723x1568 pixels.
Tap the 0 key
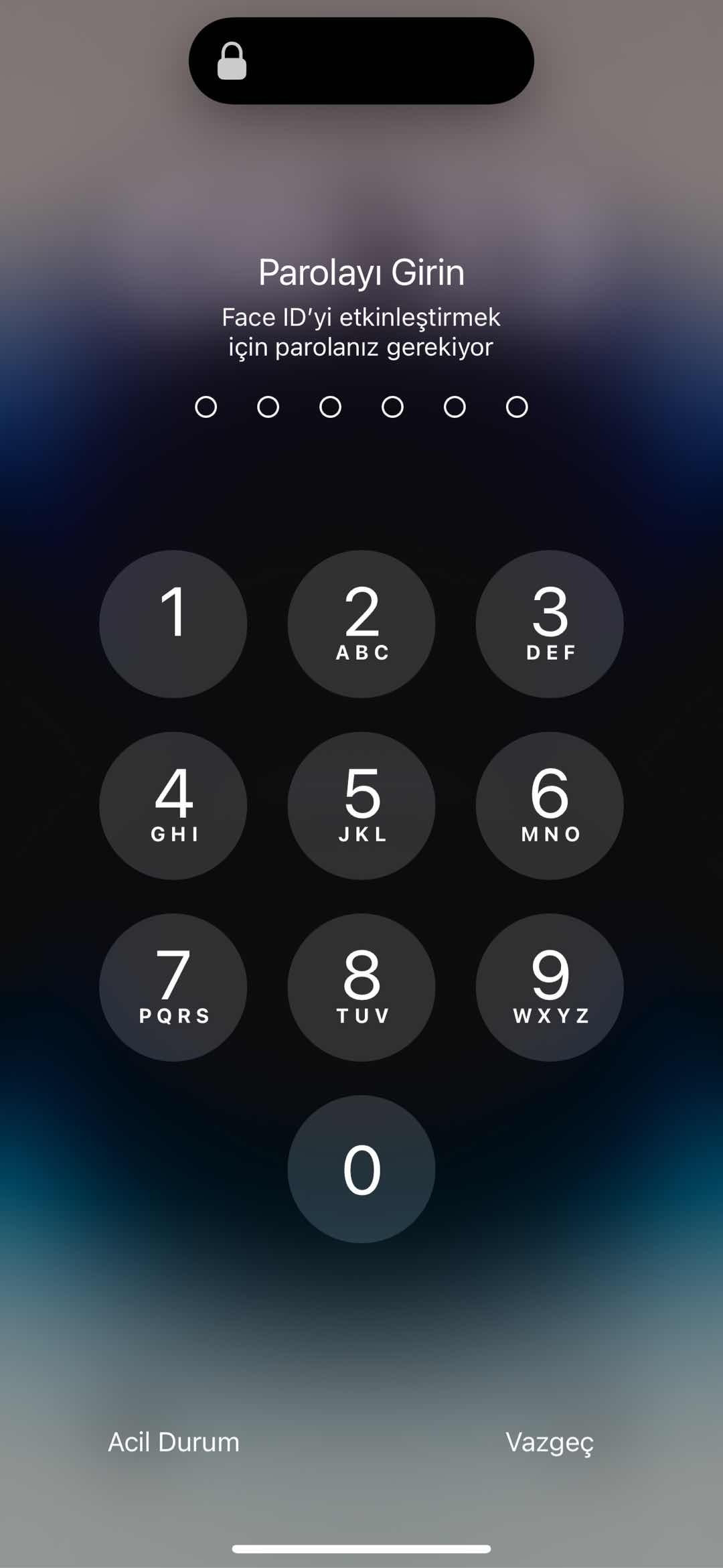click(361, 1169)
